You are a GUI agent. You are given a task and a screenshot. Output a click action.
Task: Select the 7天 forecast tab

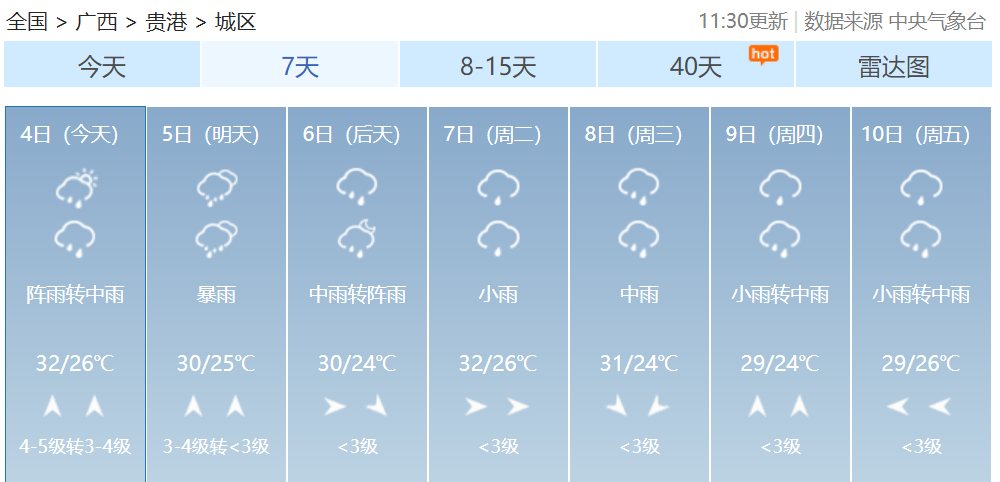300,67
